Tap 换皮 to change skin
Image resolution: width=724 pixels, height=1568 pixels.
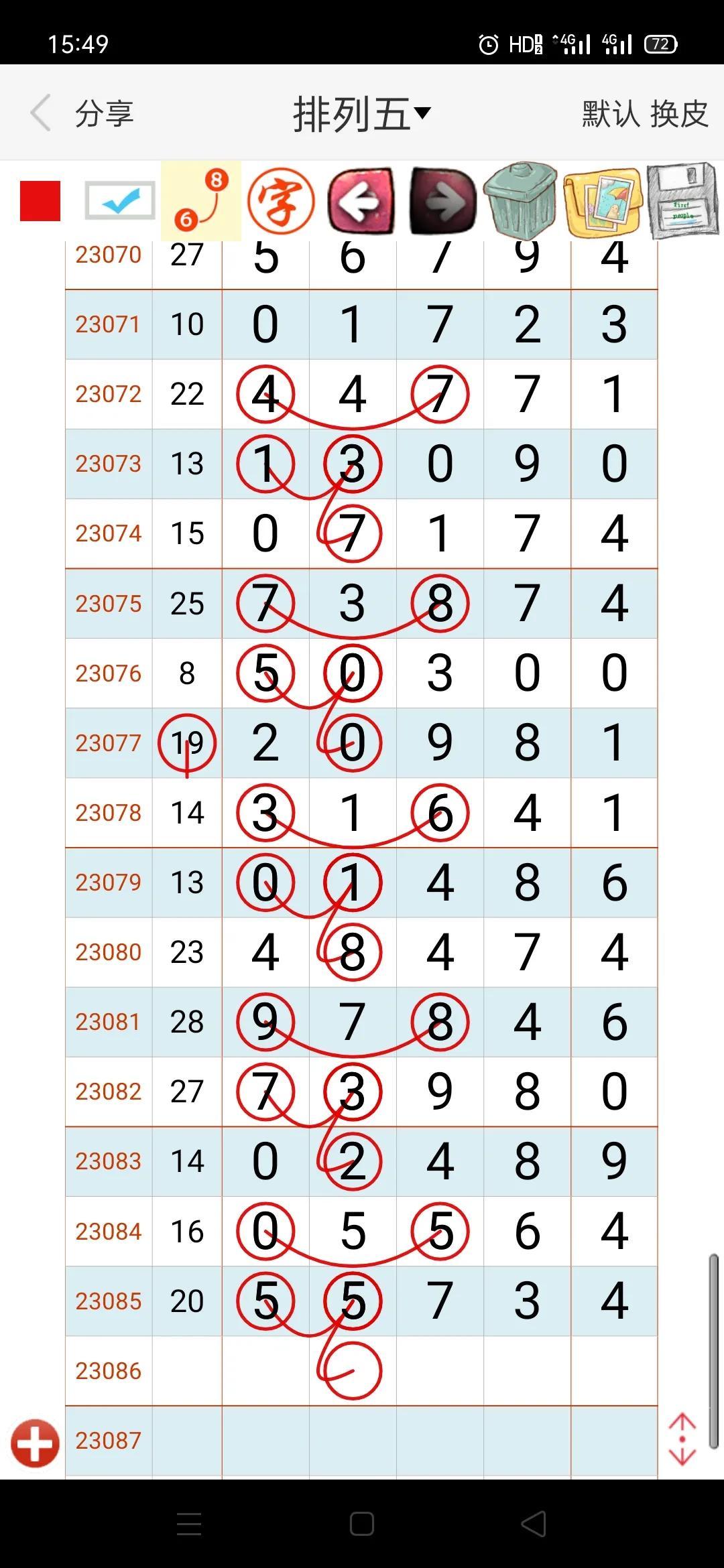tap(679, 113)
